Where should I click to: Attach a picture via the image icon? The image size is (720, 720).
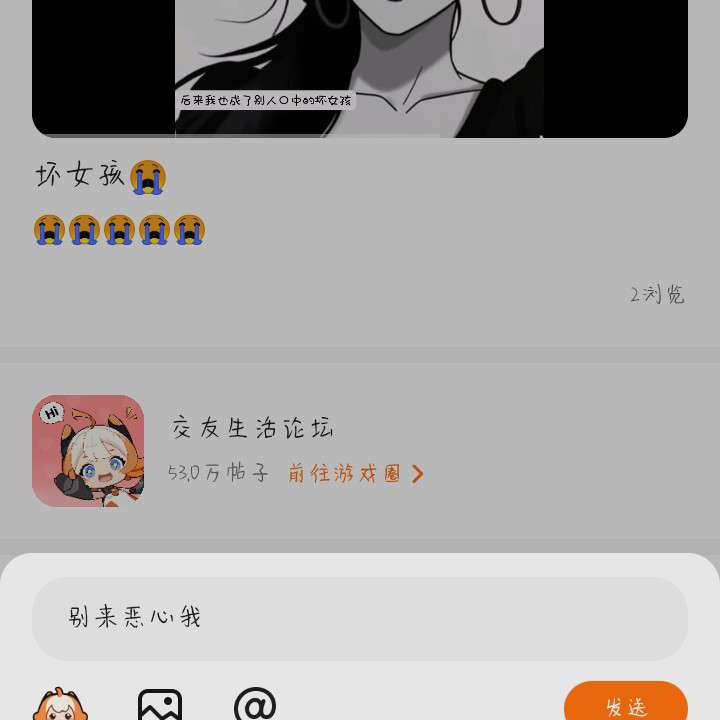pos(160,706)
